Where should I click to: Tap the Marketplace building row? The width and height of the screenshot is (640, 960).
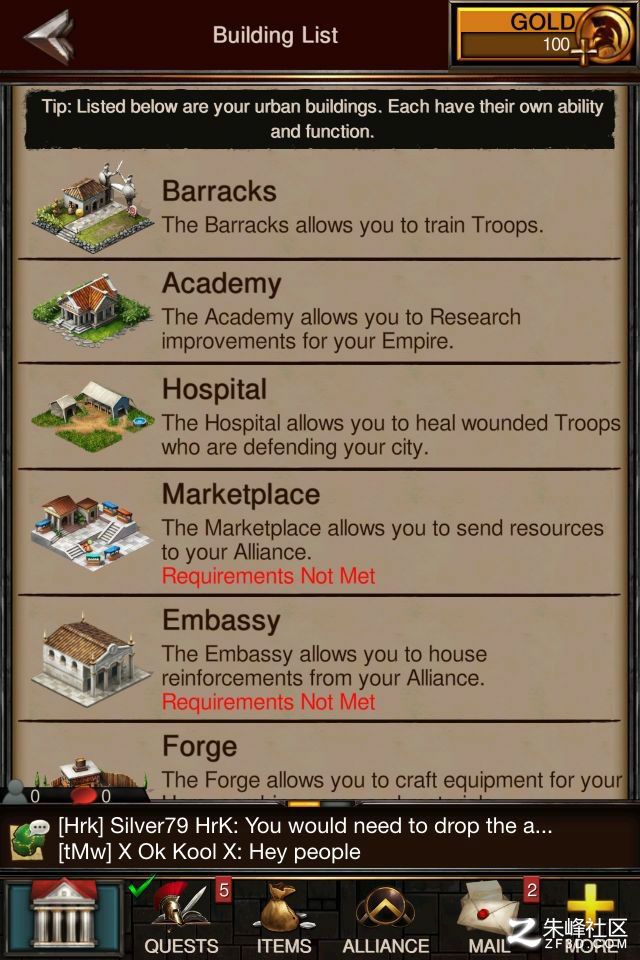coord(320,533)
